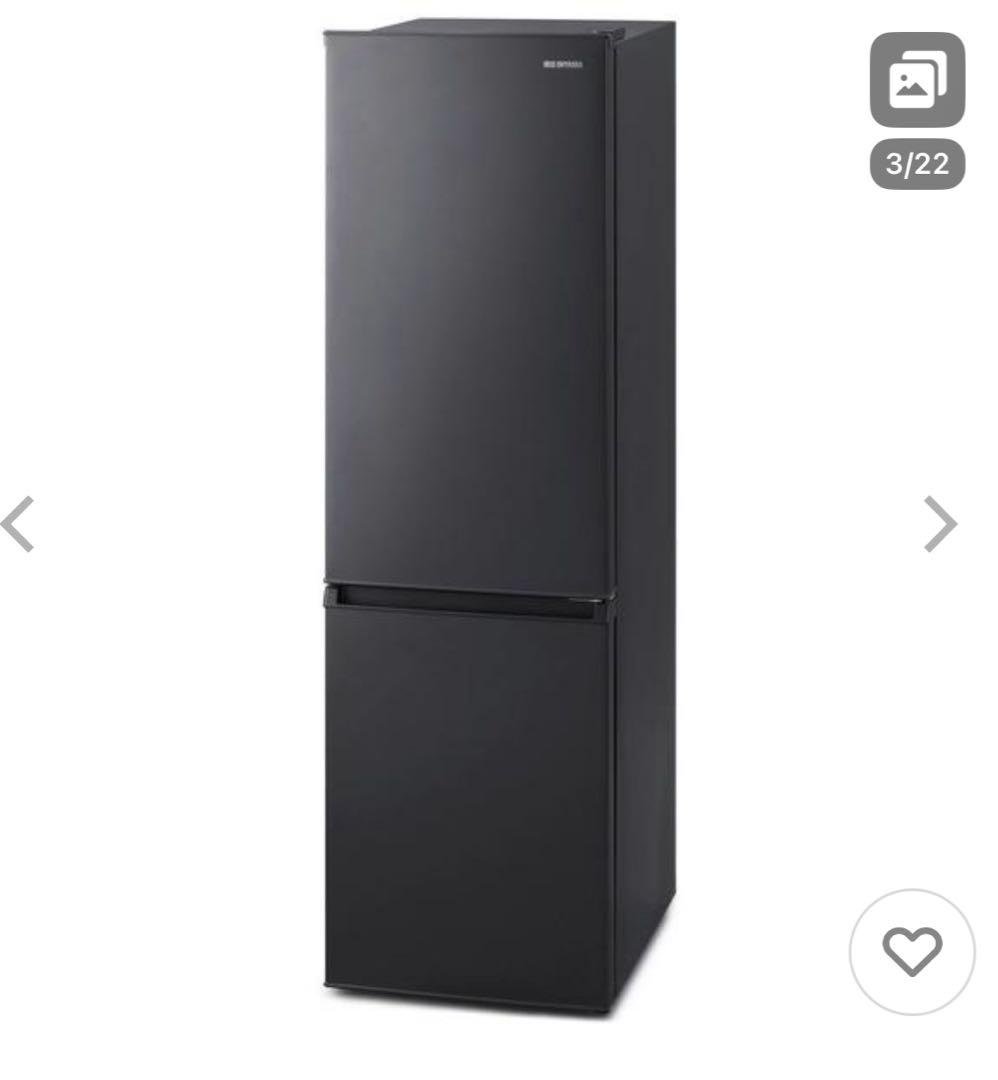This screenshot has width=998, height=1080.
Task: Go to the previous product photo
Action: point(18,523)
